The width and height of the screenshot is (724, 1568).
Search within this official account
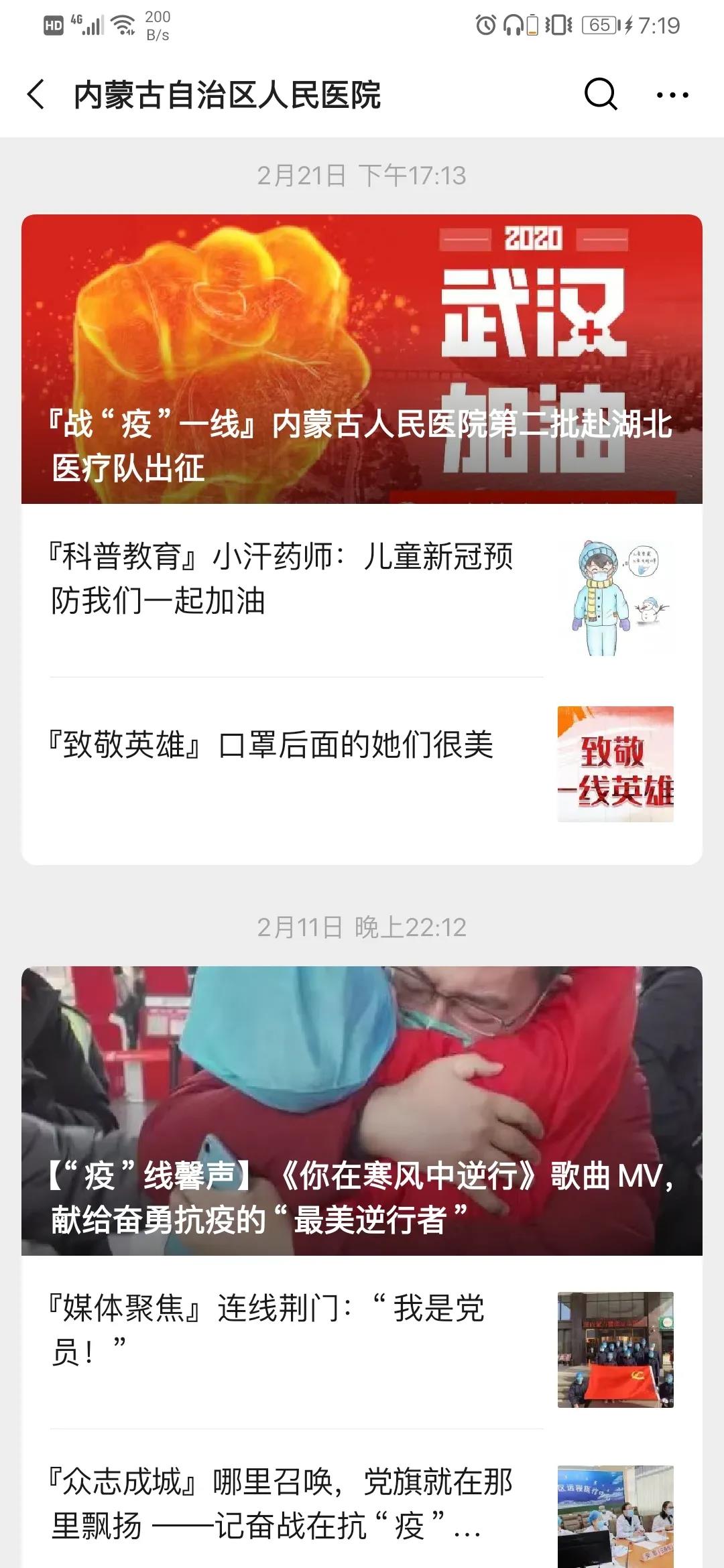[601, 94]
